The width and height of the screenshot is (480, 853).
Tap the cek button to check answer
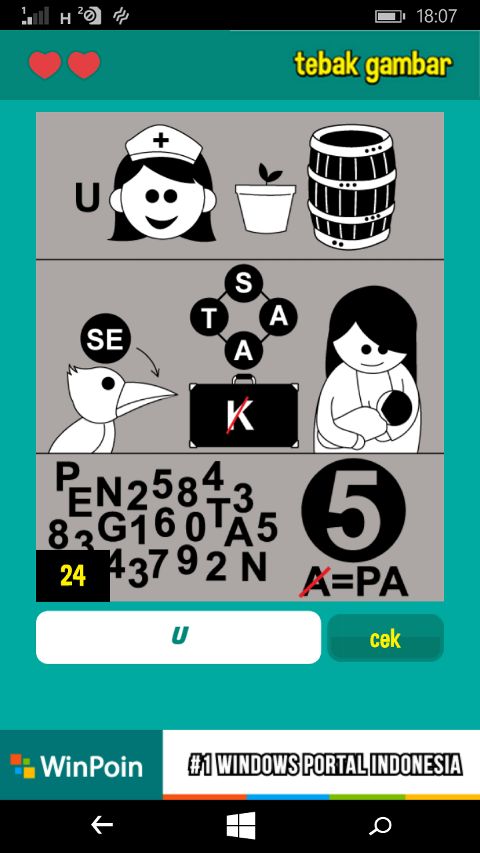(385, 638)
